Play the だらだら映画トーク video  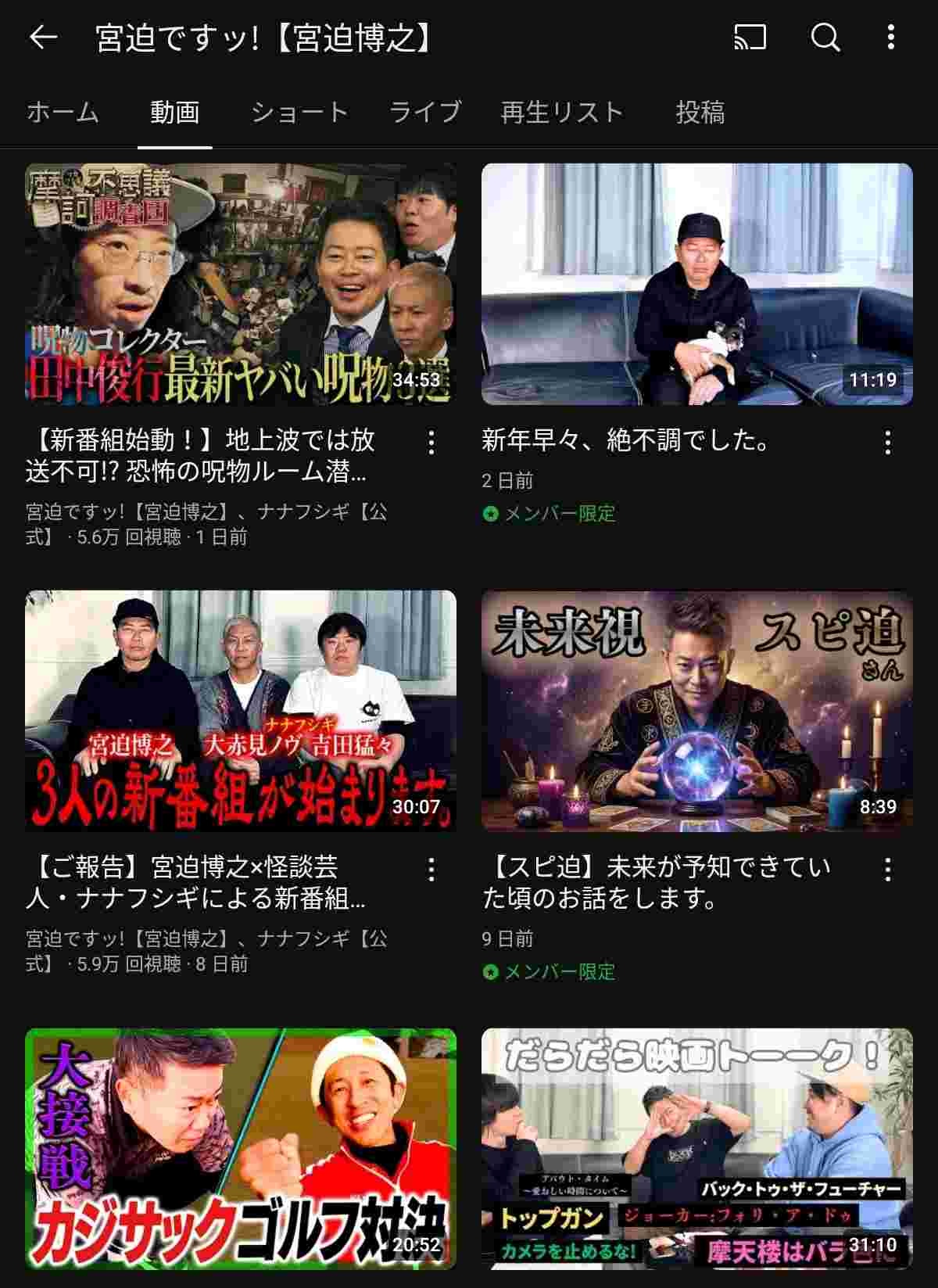click(696, 1148)
